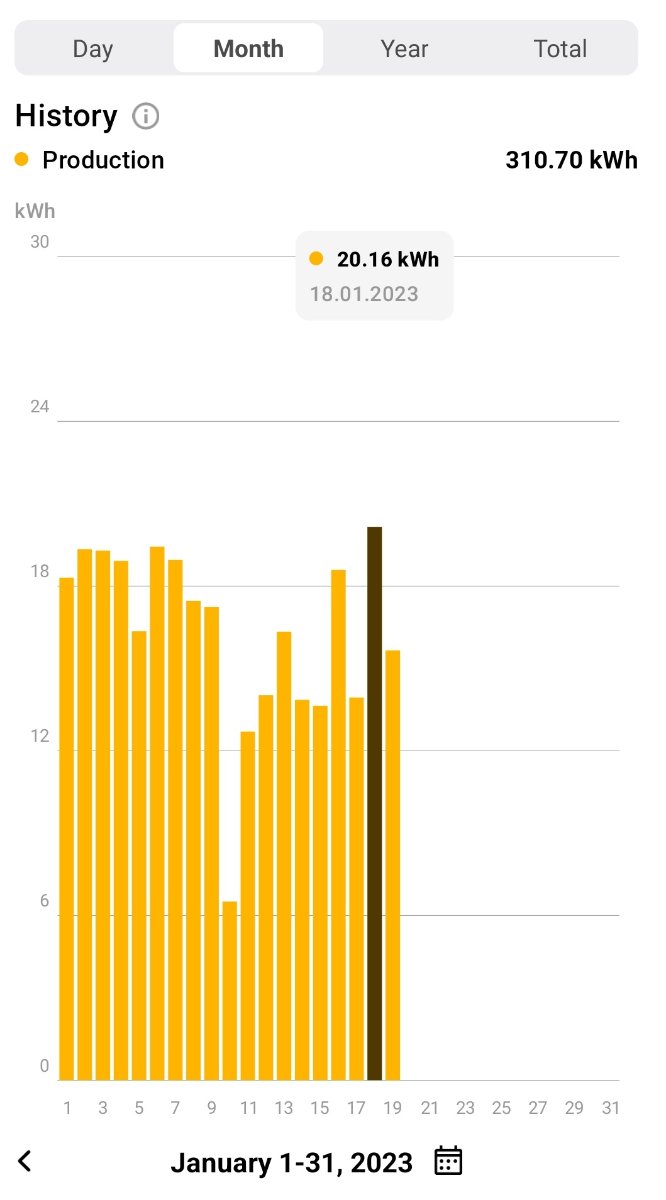Viewport: 666px width, 1200px height.
Task: Switch to the Year view
Action: tap(404, 48)
